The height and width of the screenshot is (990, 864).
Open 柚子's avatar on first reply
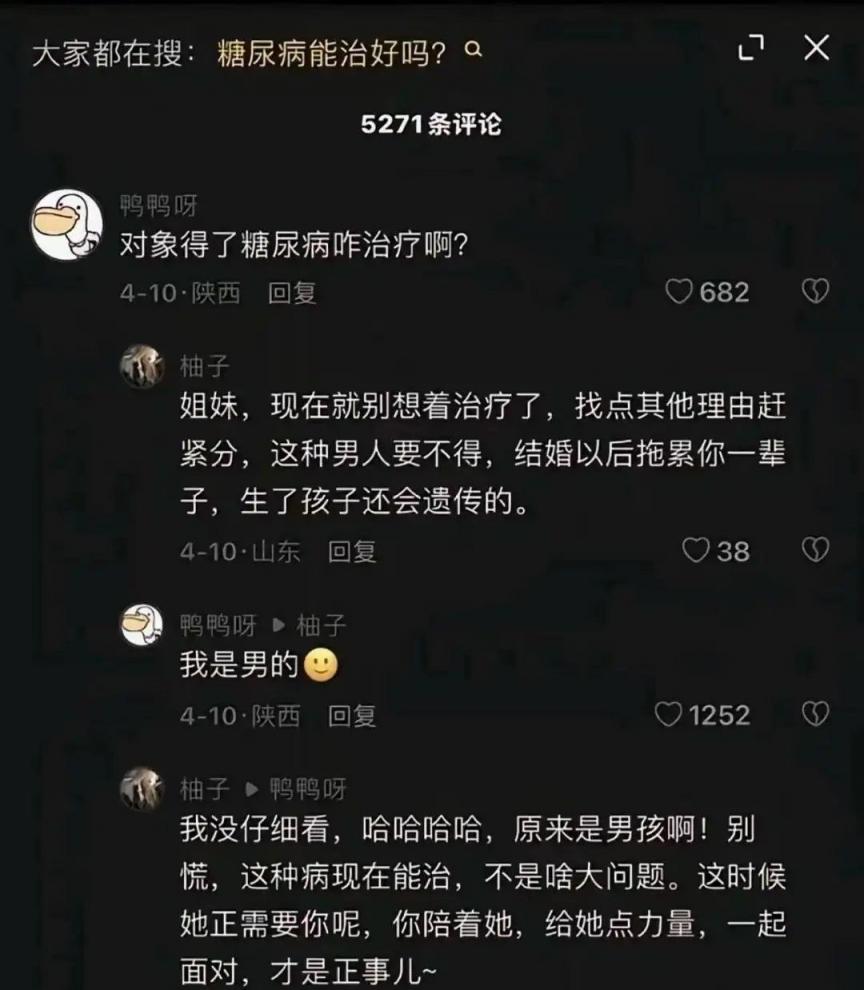[142, 367]
